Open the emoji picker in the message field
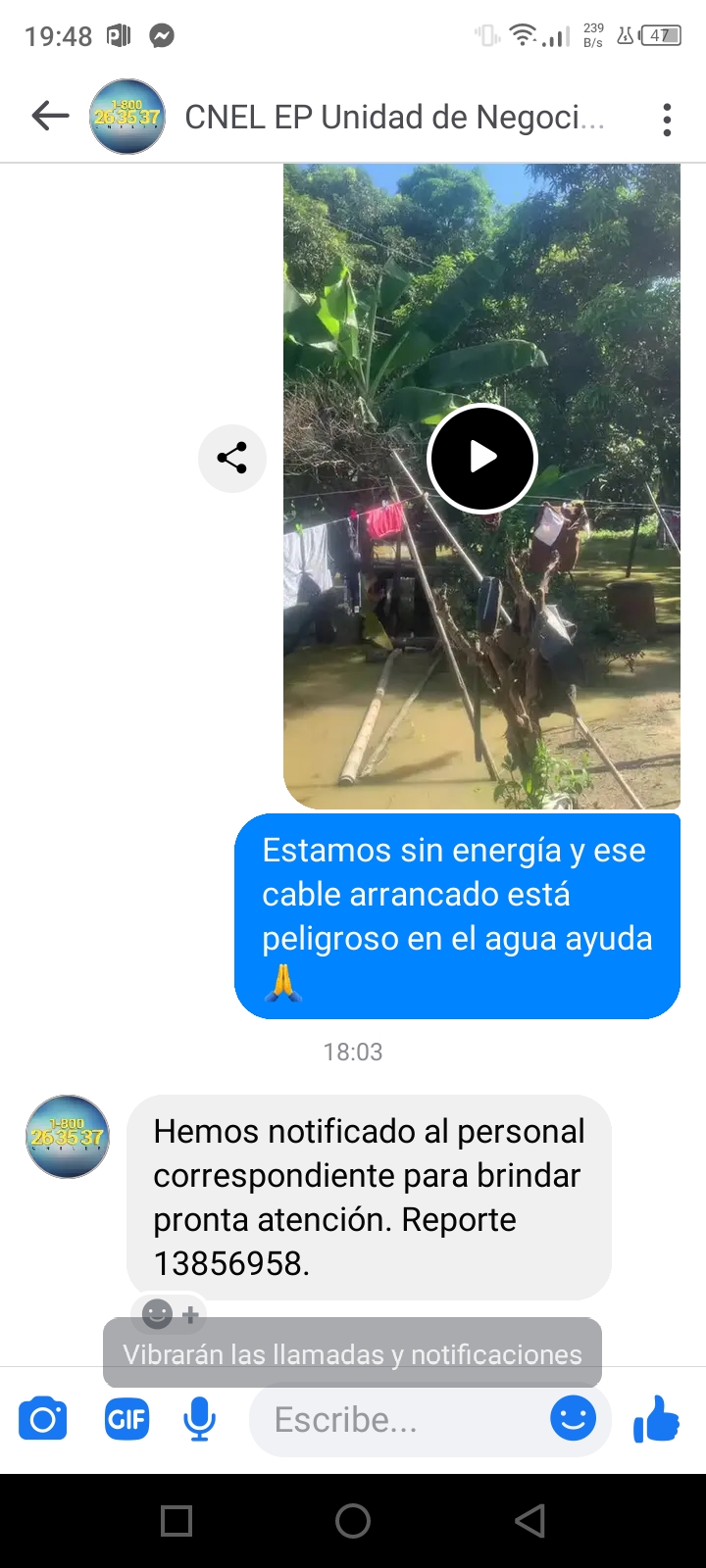The width and height of the screenshot is (706, 1568). tap(573, 1418)
